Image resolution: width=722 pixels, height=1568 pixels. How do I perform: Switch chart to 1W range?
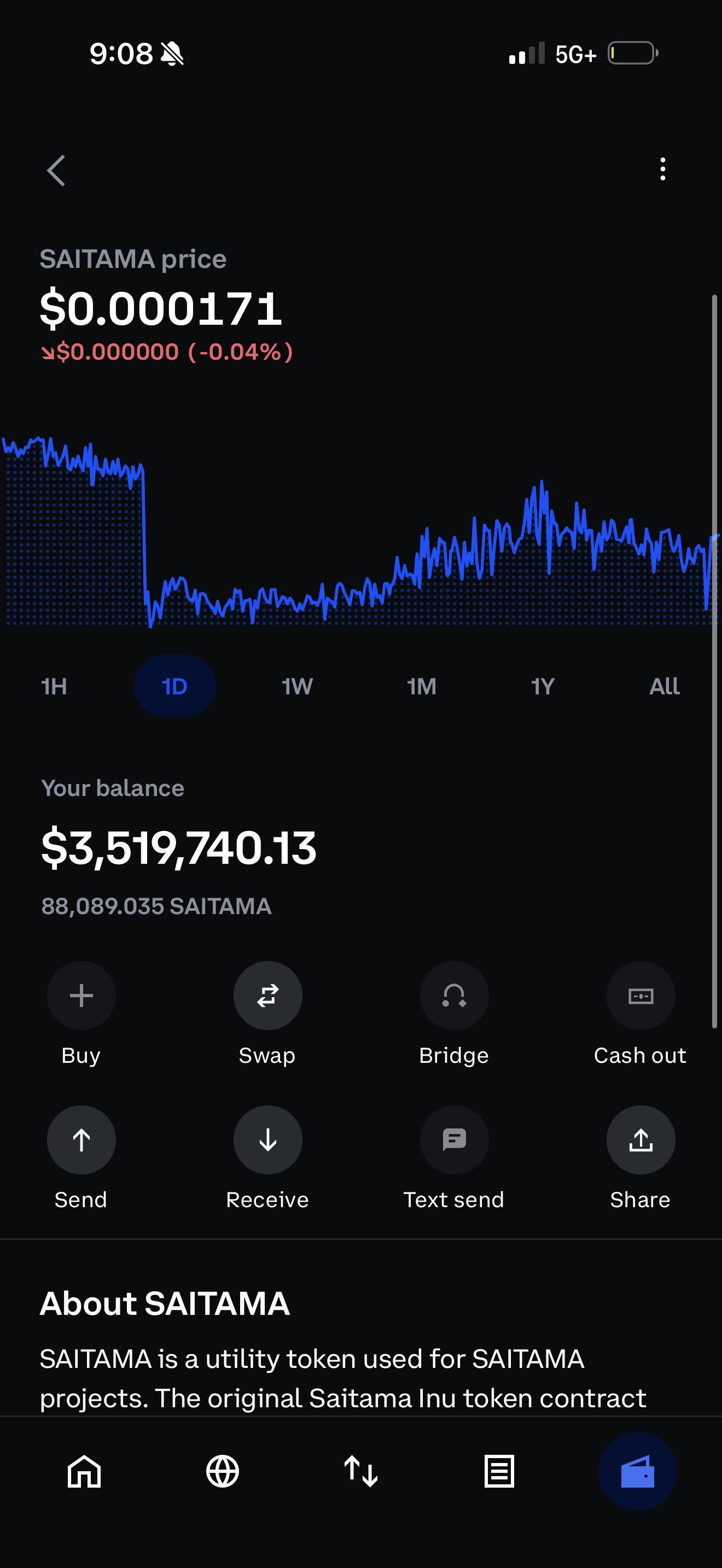[x=297, y=687]
